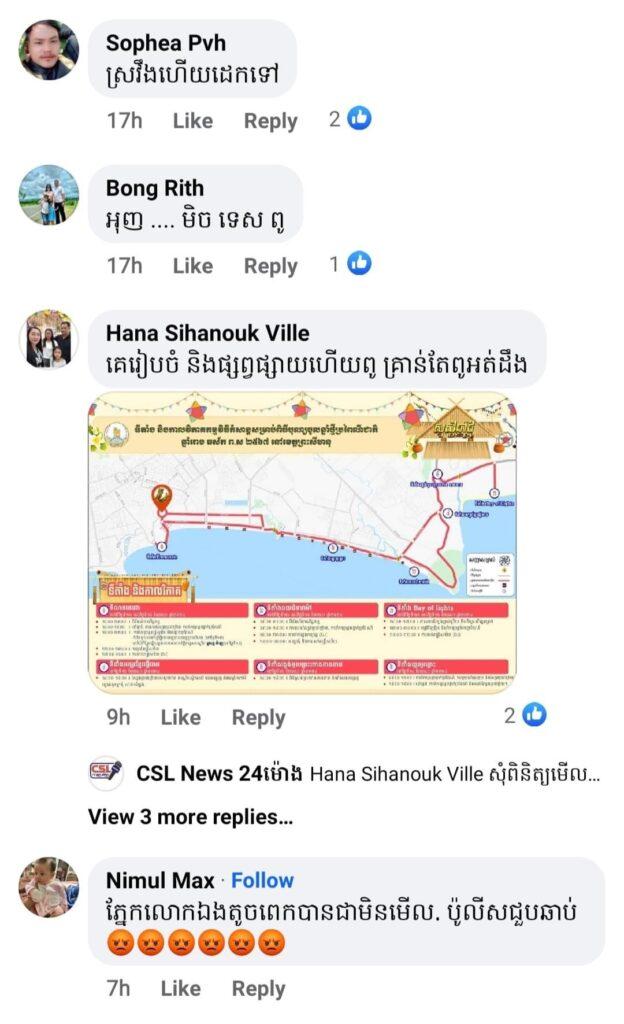This screenshot has height=1024, width=624.
Task: Like Nimul Max's comment
Action: [180, 988]
